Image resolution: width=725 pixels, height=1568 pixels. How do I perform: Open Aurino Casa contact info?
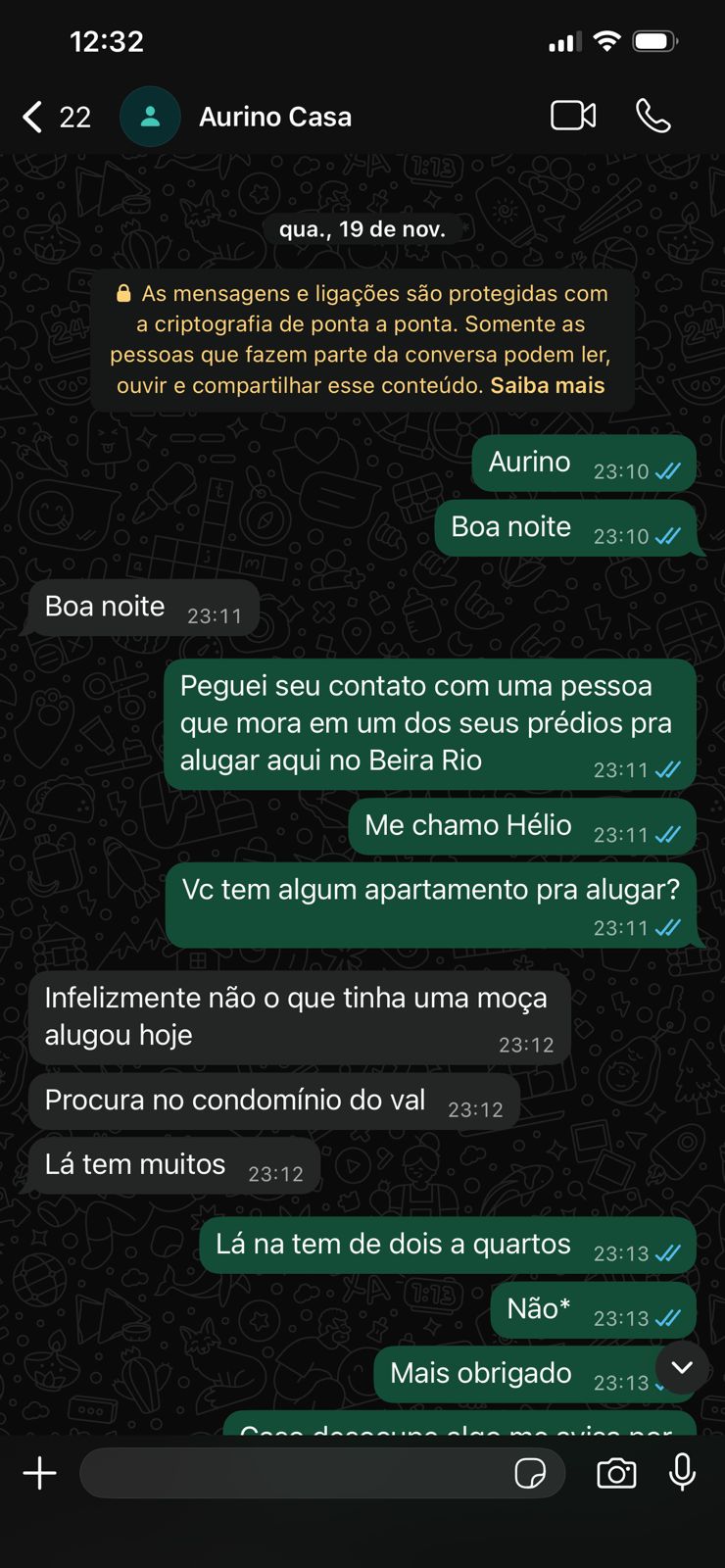274,117
